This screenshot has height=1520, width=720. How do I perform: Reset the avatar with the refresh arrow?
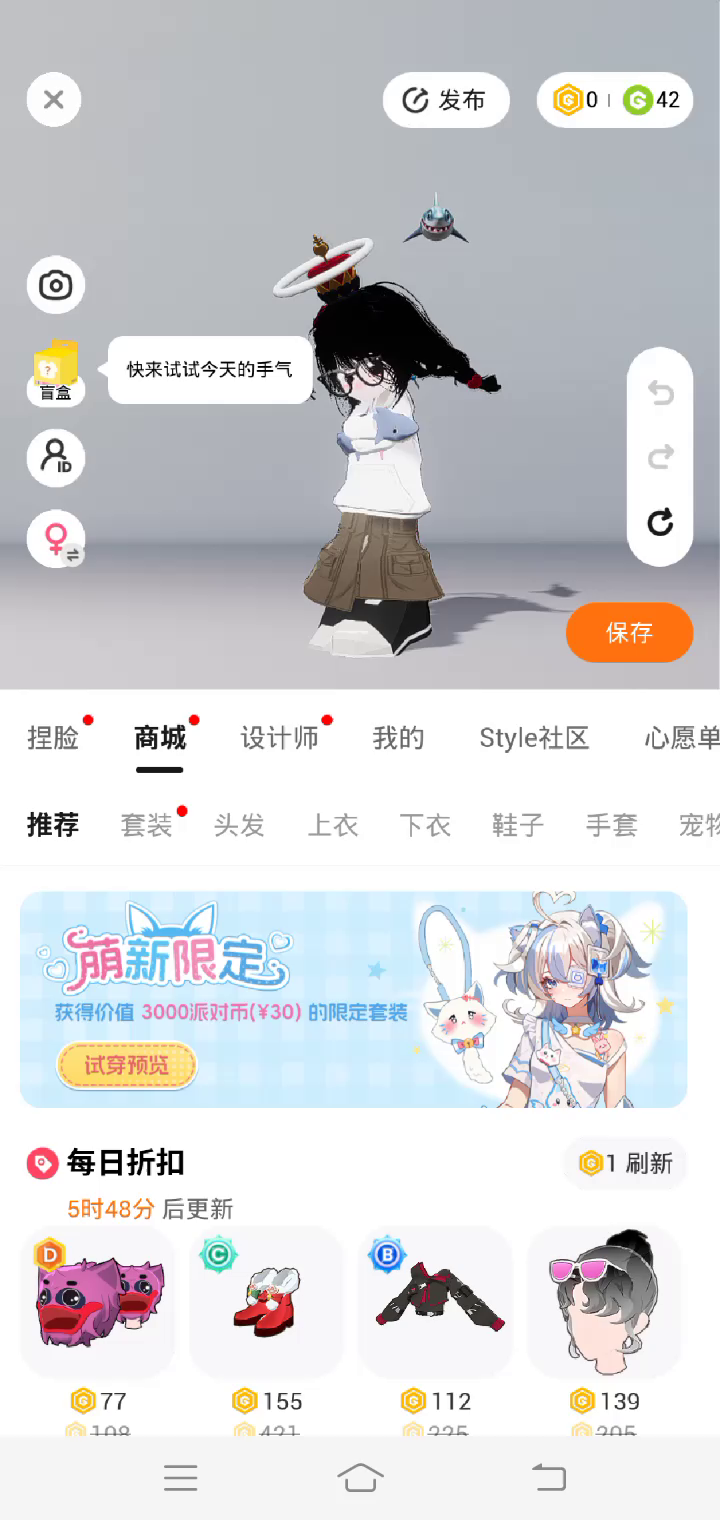click(x=660, y=522)
